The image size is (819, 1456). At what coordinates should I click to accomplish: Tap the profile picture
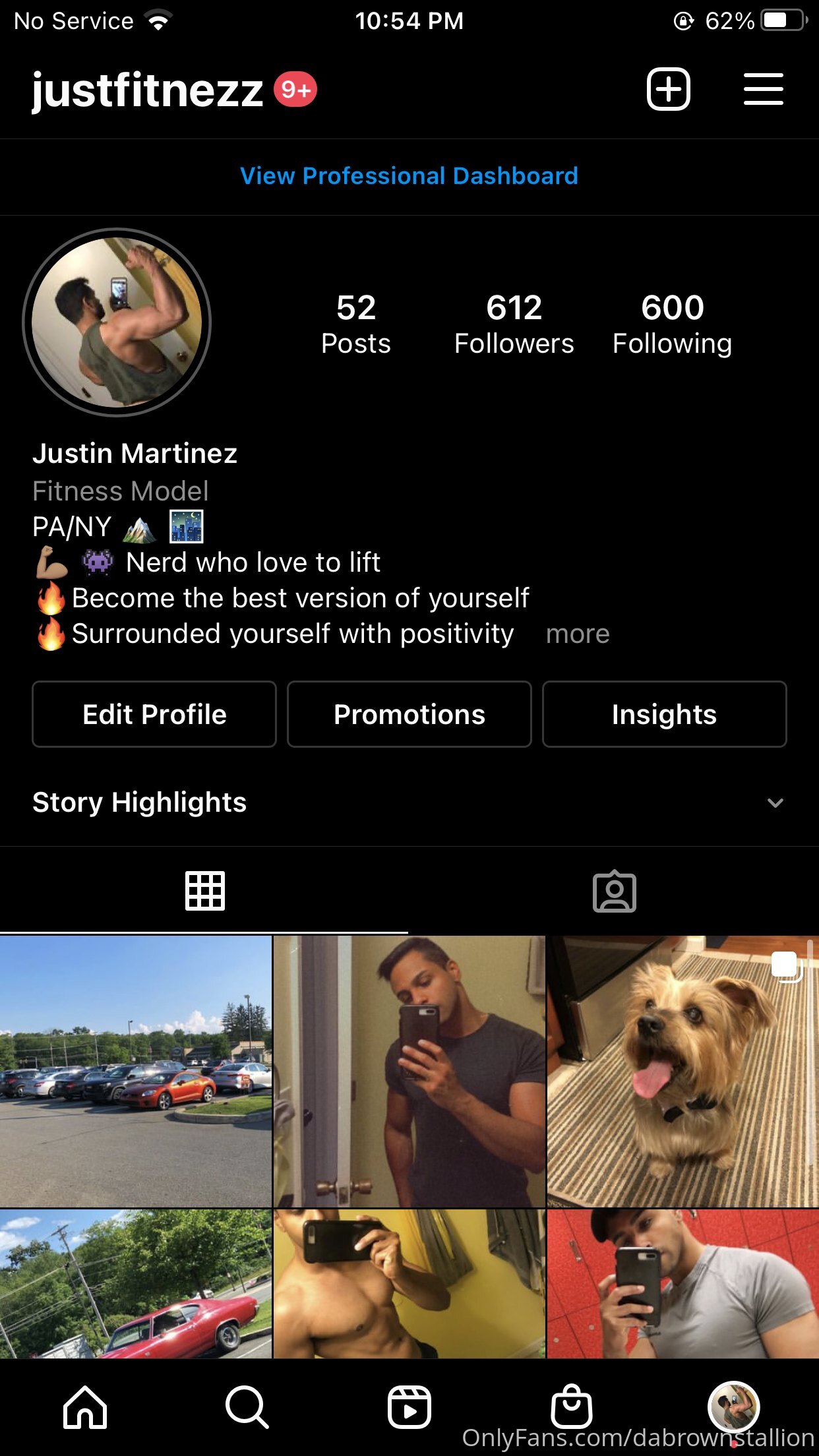tap(117, 322)
